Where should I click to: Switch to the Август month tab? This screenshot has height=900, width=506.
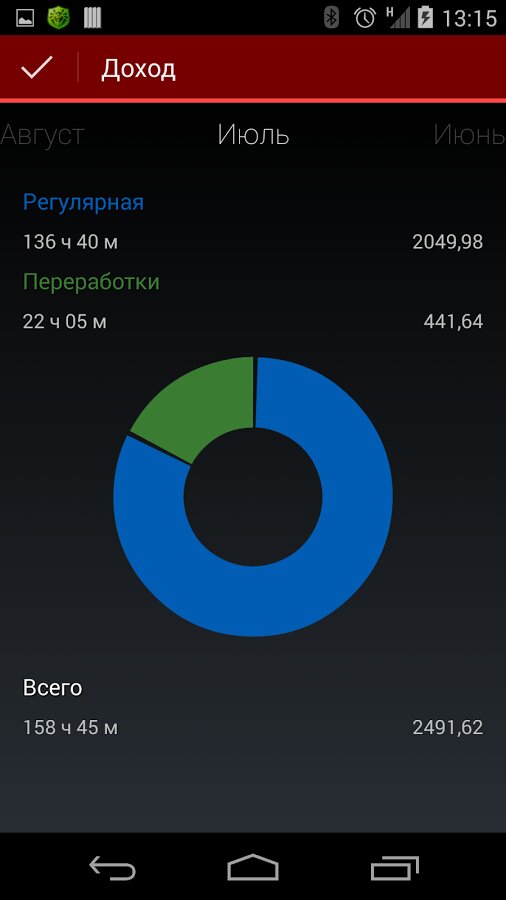[42, 135]
